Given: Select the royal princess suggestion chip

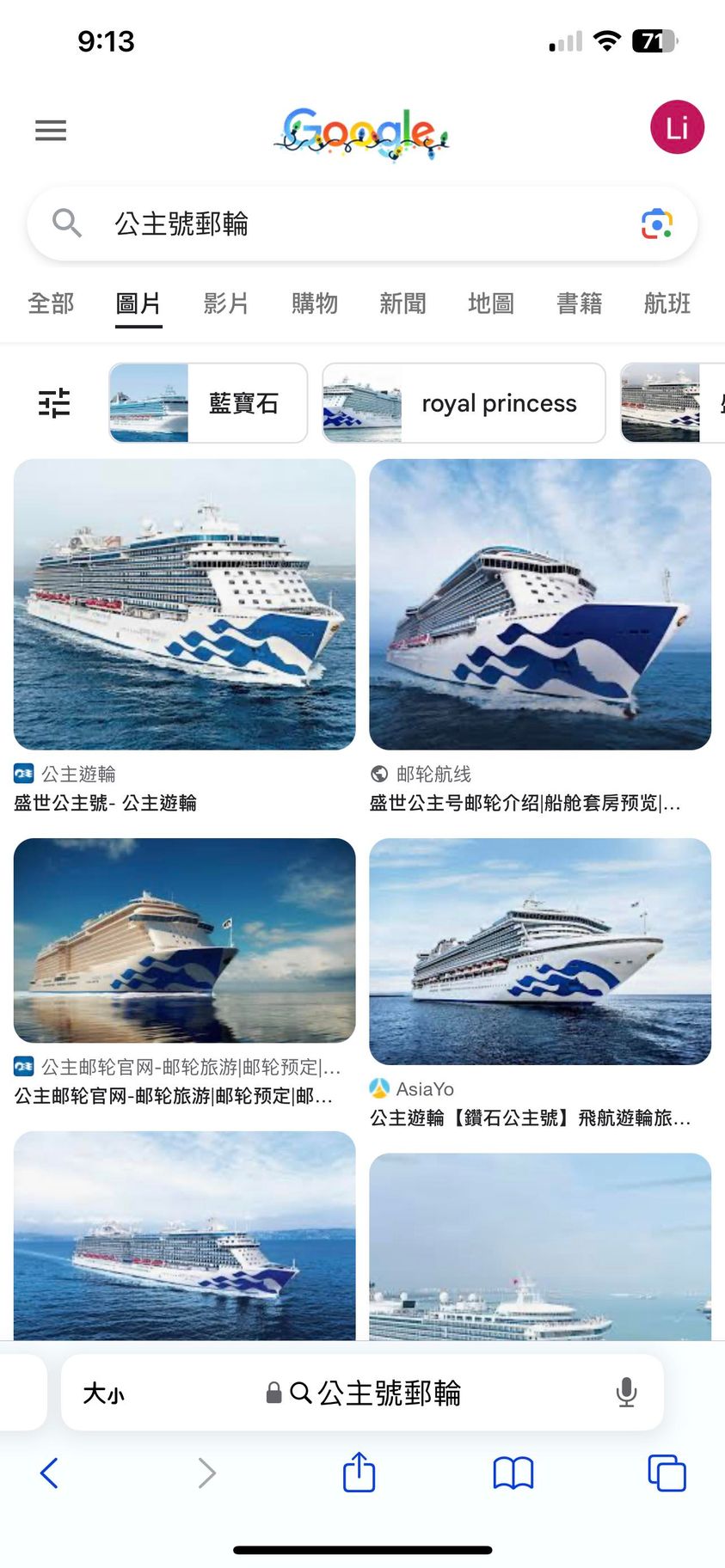Looking at the screenshot, I should 464,403.
